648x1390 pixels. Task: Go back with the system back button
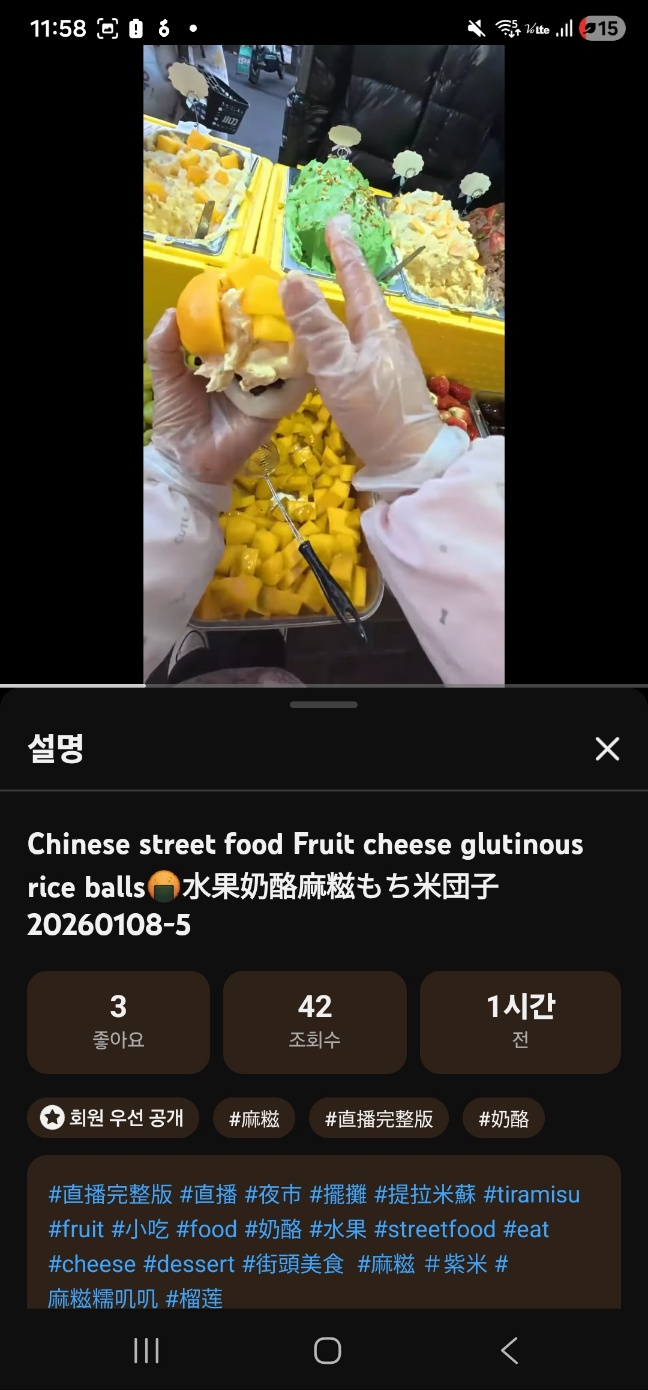pos(509,1351)
